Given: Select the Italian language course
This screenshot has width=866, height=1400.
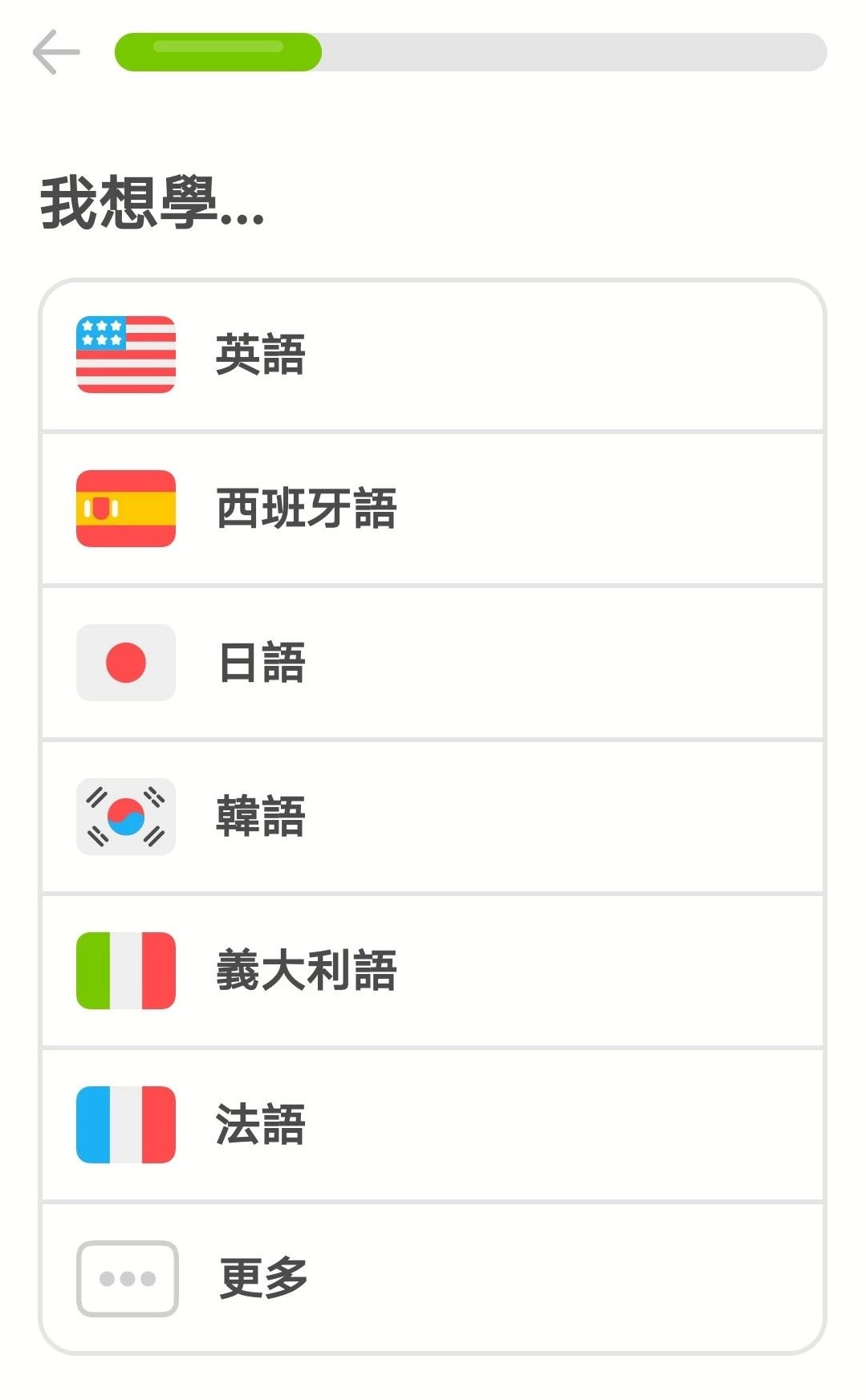Looking at the screenshot, I should tap(433, 970).
